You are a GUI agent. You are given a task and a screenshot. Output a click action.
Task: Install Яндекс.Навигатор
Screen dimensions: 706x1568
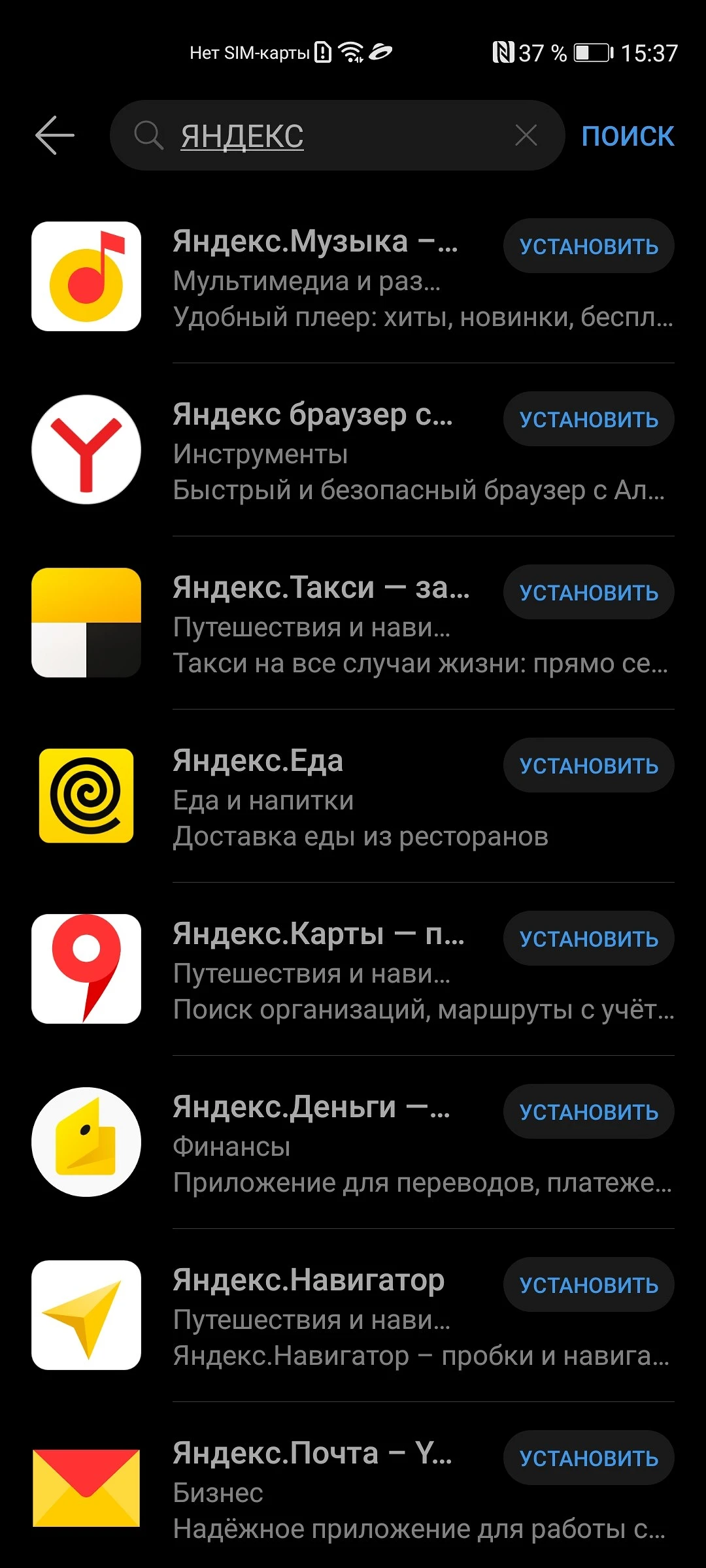coord(588,1285)
